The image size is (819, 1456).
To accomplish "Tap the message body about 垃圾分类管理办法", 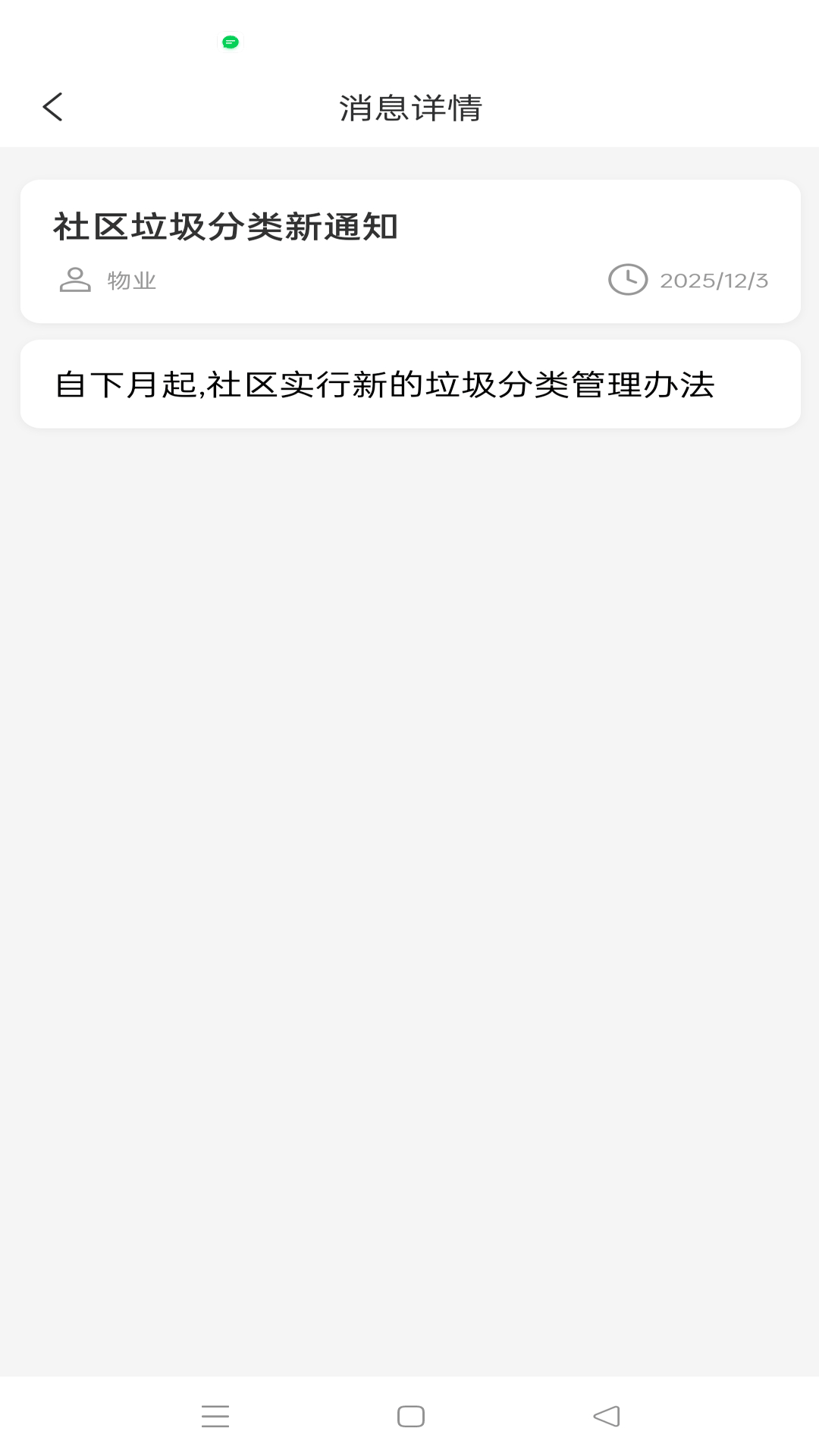I will 385,384.
